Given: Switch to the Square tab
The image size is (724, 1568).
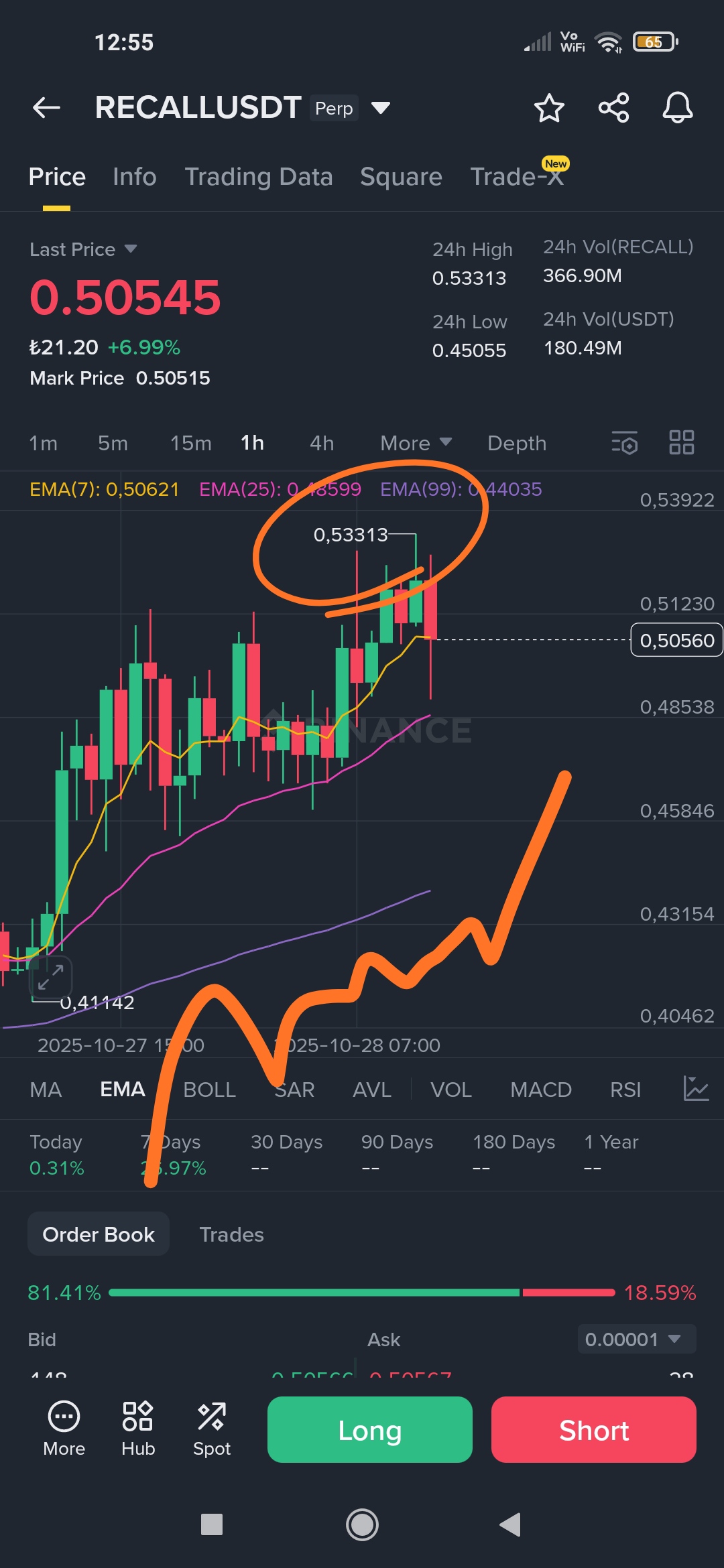Looking at the screenshot, I should pyautogui.click(x=401, y=177).
